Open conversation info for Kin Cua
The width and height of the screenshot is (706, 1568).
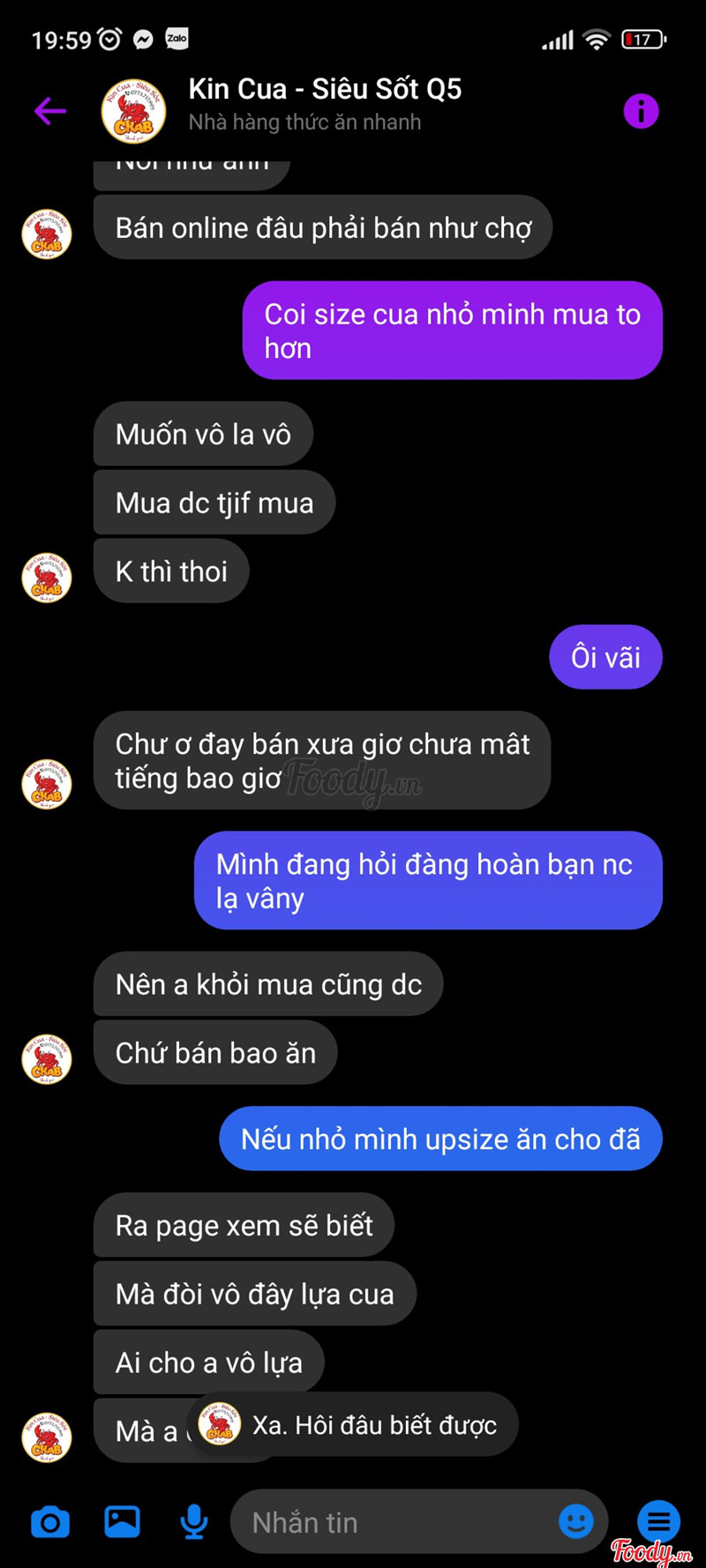tap(641, 110)
